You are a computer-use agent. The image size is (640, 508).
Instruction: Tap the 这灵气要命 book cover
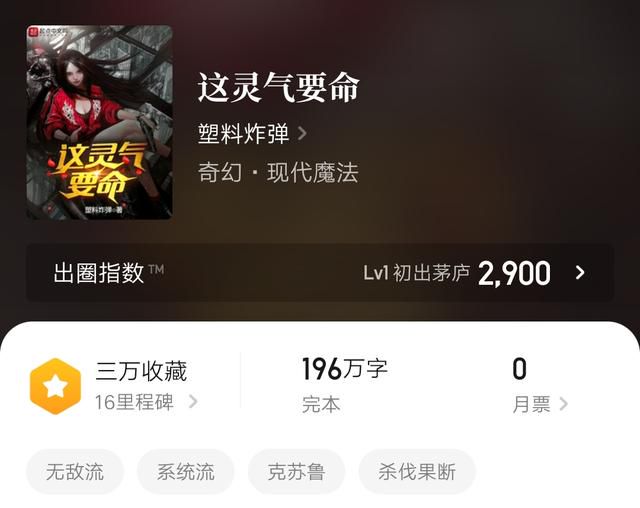tap(99, 122)
